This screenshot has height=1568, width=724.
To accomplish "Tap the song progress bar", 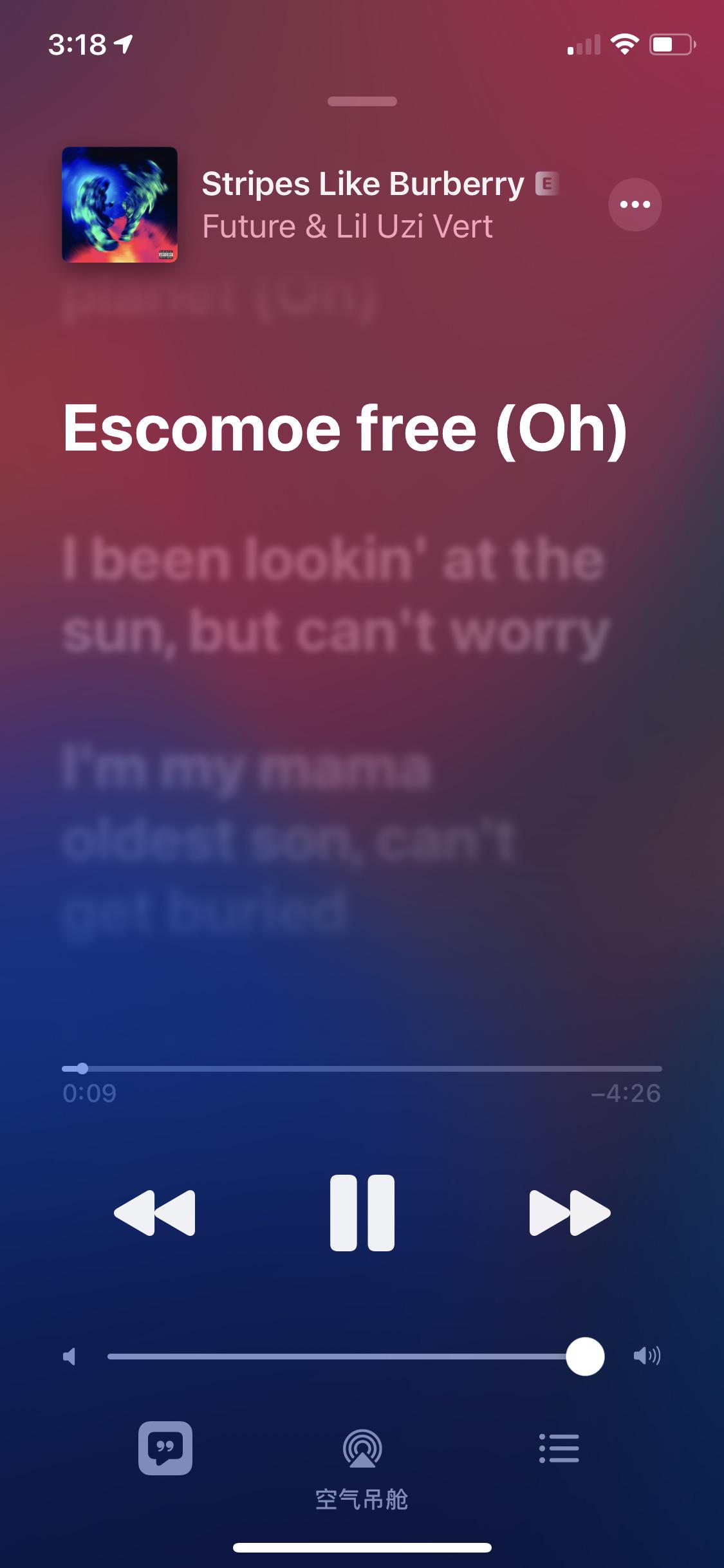I will (362, 1069).
